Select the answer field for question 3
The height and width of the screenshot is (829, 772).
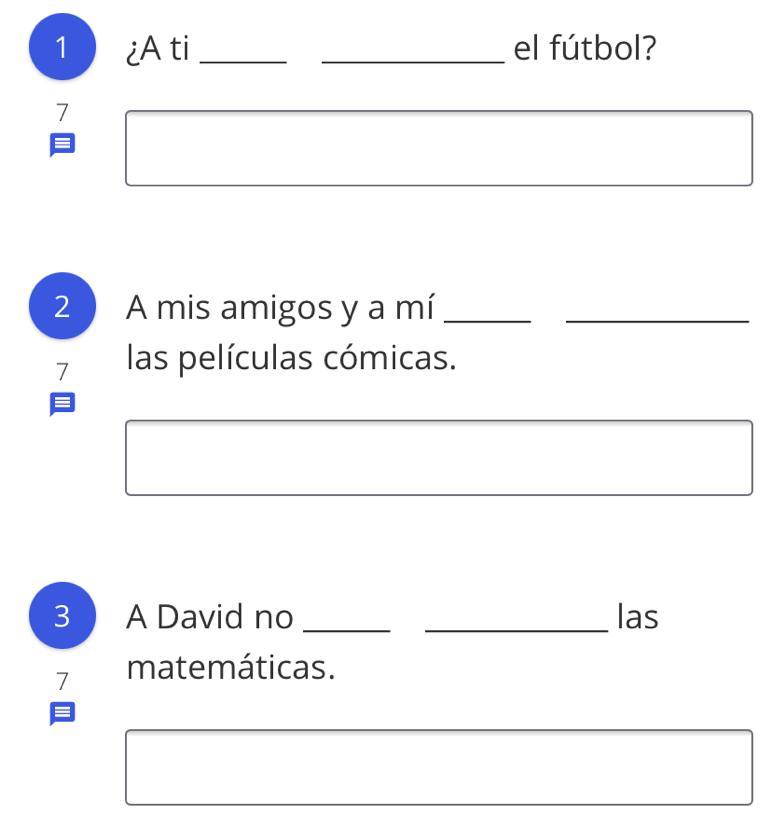coord(438,766)
